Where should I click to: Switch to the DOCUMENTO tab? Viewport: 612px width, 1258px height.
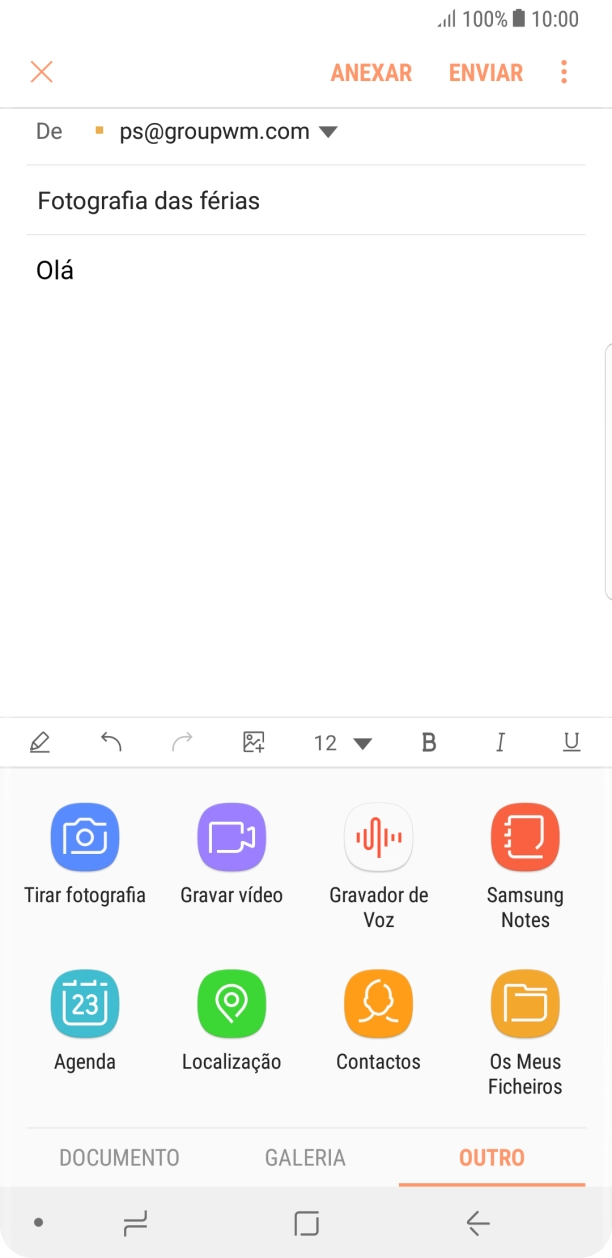(x=119, y=1158)
